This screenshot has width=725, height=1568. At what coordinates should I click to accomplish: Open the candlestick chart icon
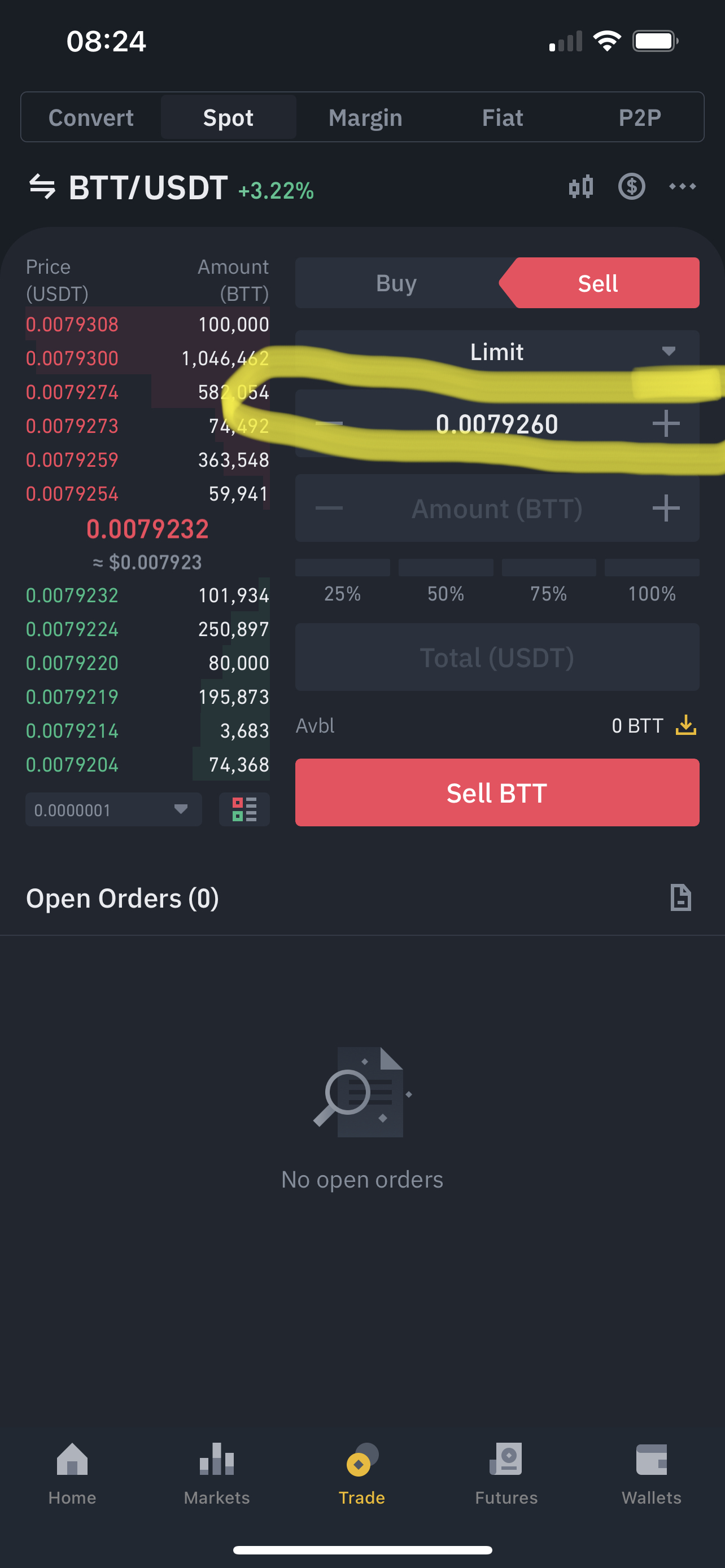pyautogui.click(x=580, y=187)
